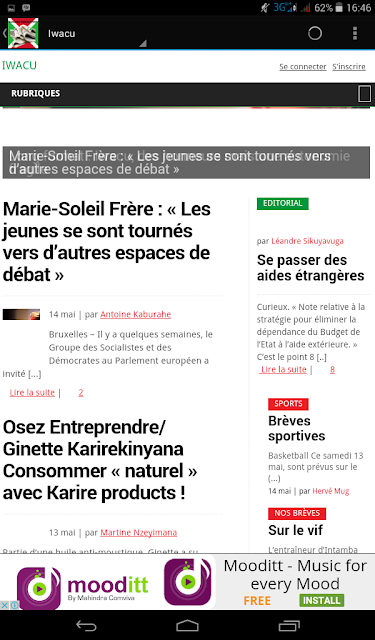
Task: Tap the system home button
Action: pos(187,625)
